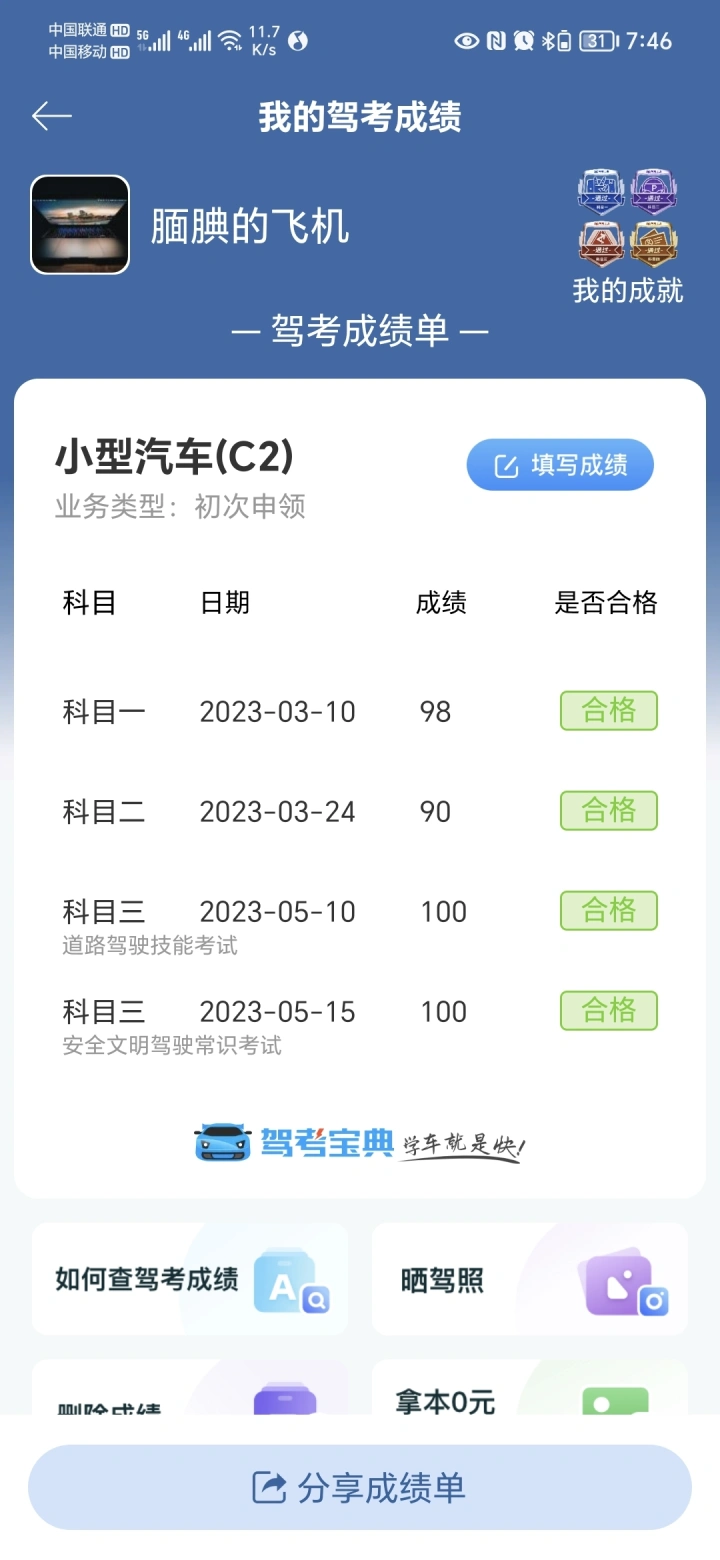Go back using the top-left arrow

52,116
